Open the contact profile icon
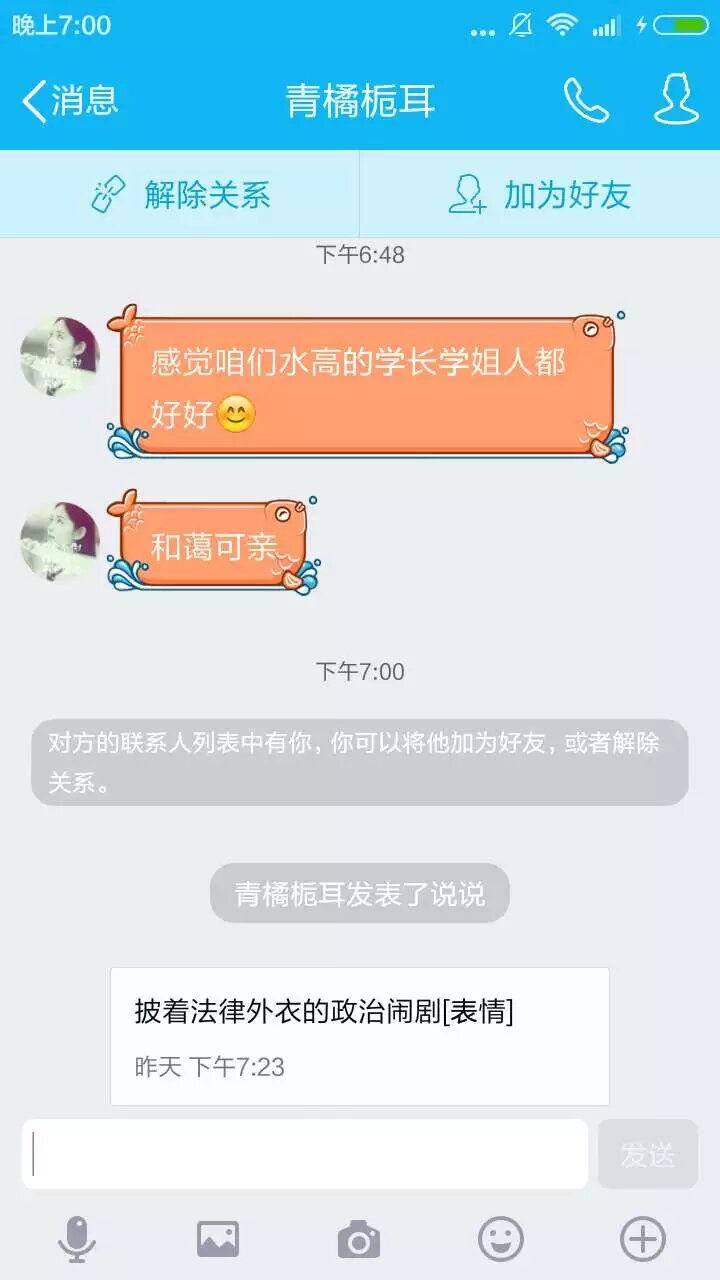720x1280 pixels. (x=676, y=98)
